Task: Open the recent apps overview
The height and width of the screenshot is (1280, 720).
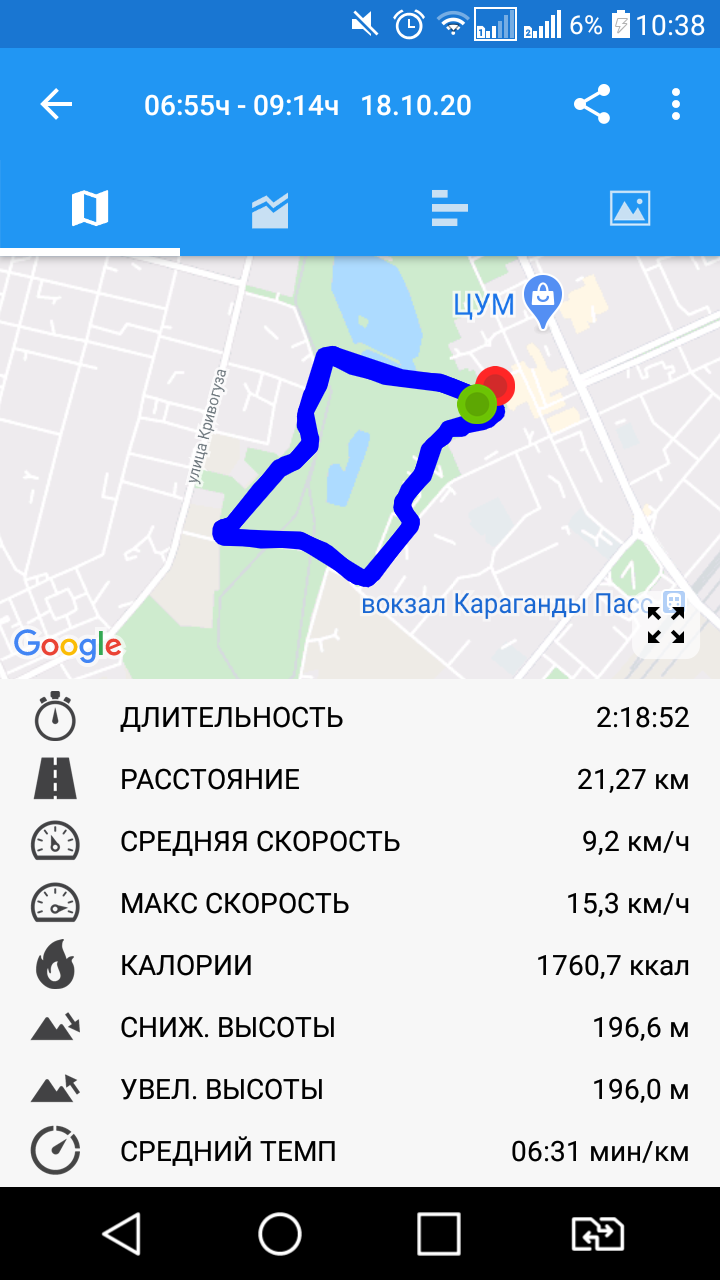Action: coord(438,1234)
